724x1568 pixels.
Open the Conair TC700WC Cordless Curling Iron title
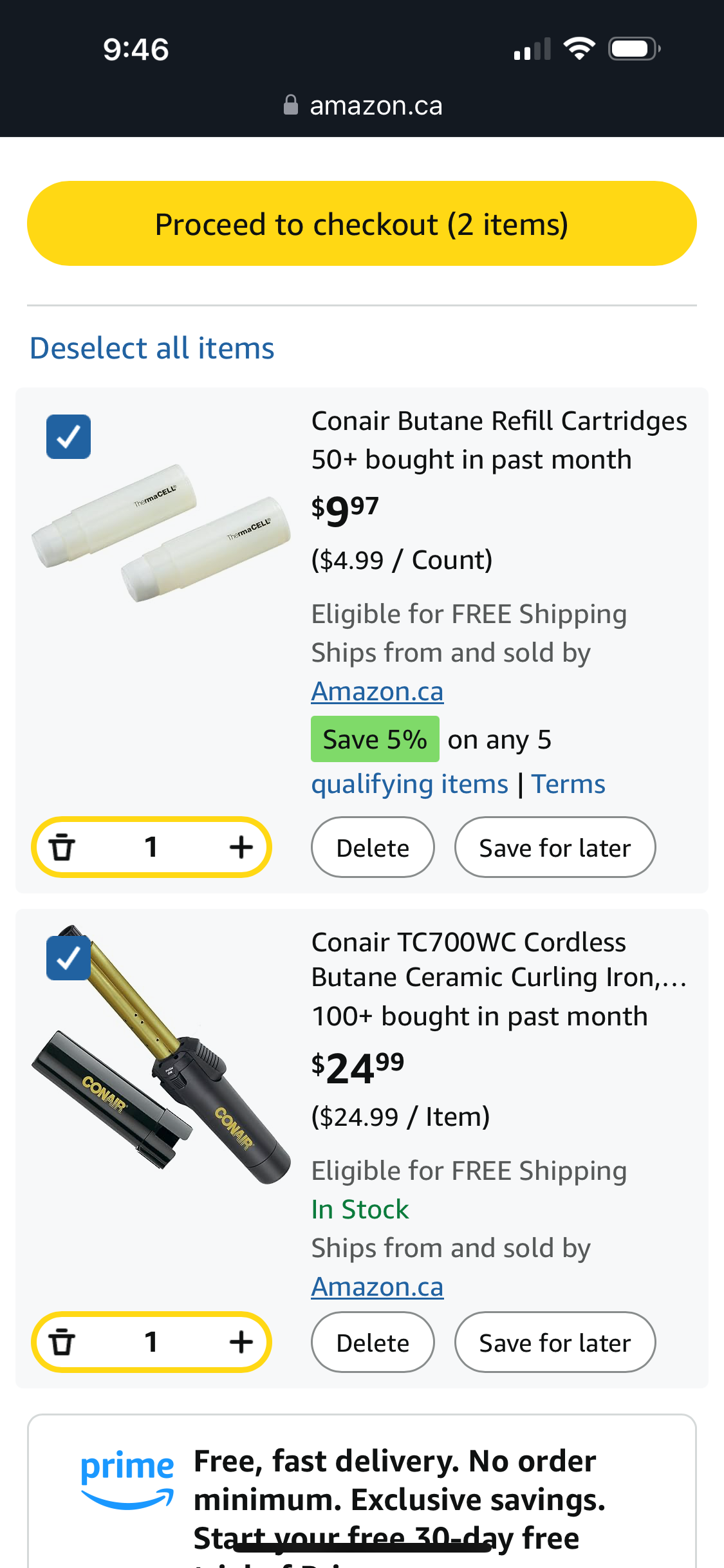tap(499, 960)
